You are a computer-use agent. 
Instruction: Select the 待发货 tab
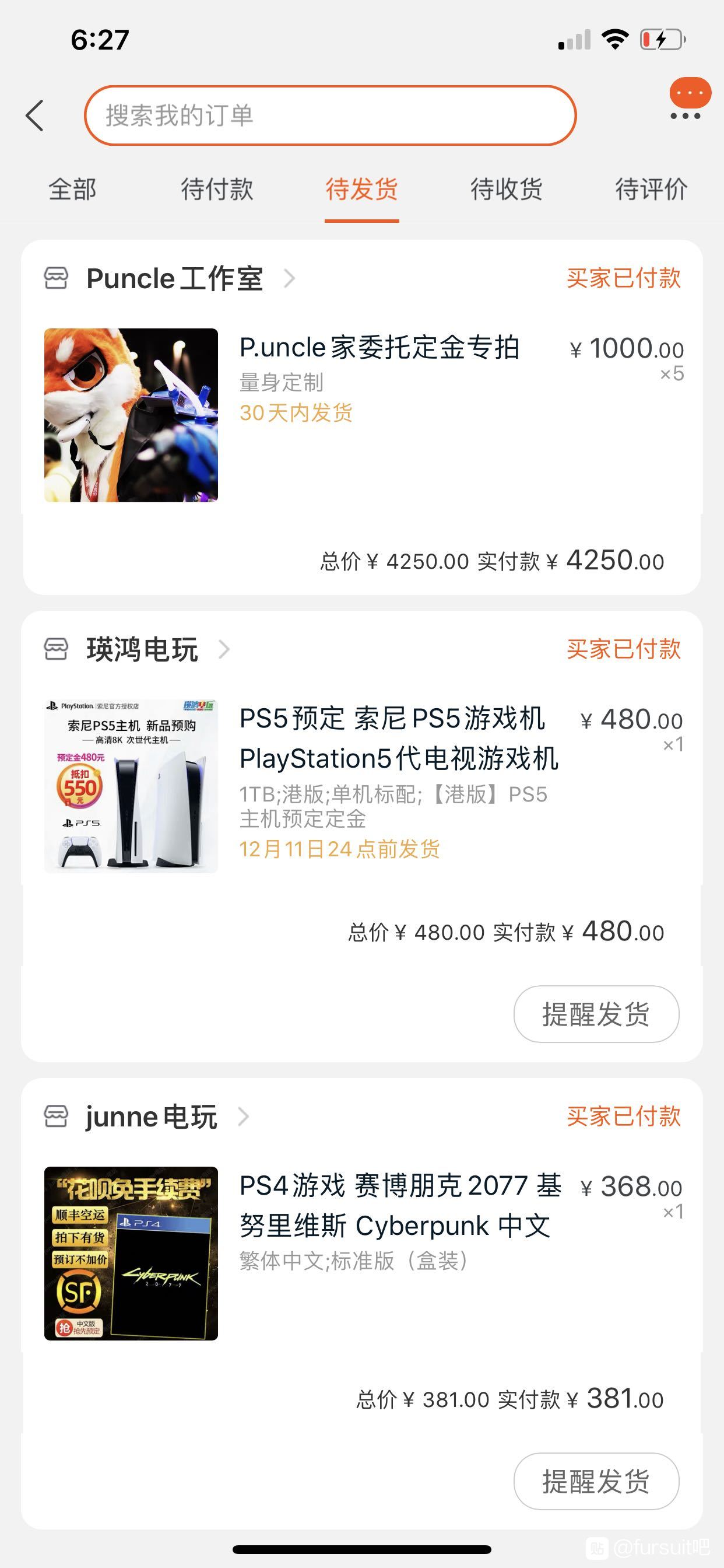pos(361,190)
